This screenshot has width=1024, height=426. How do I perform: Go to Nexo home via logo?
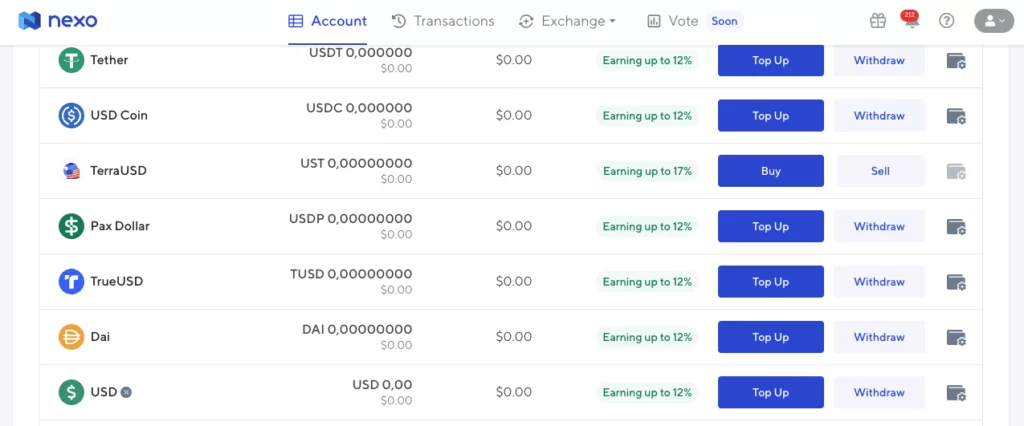(x=58, y=21)
